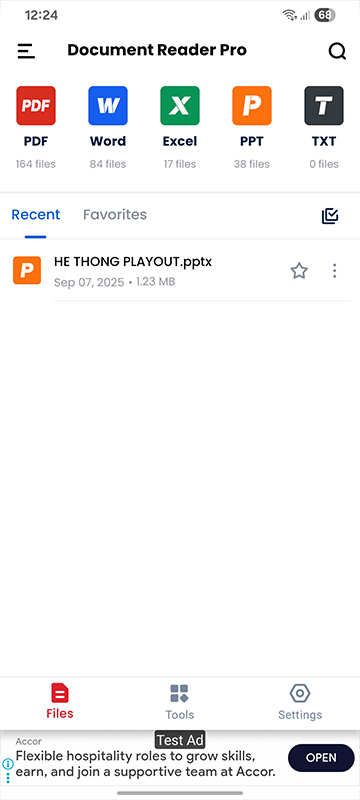
Task: Open more options for HE THONG PLAYOUT.pptx
Action: [x=335, y=271]
